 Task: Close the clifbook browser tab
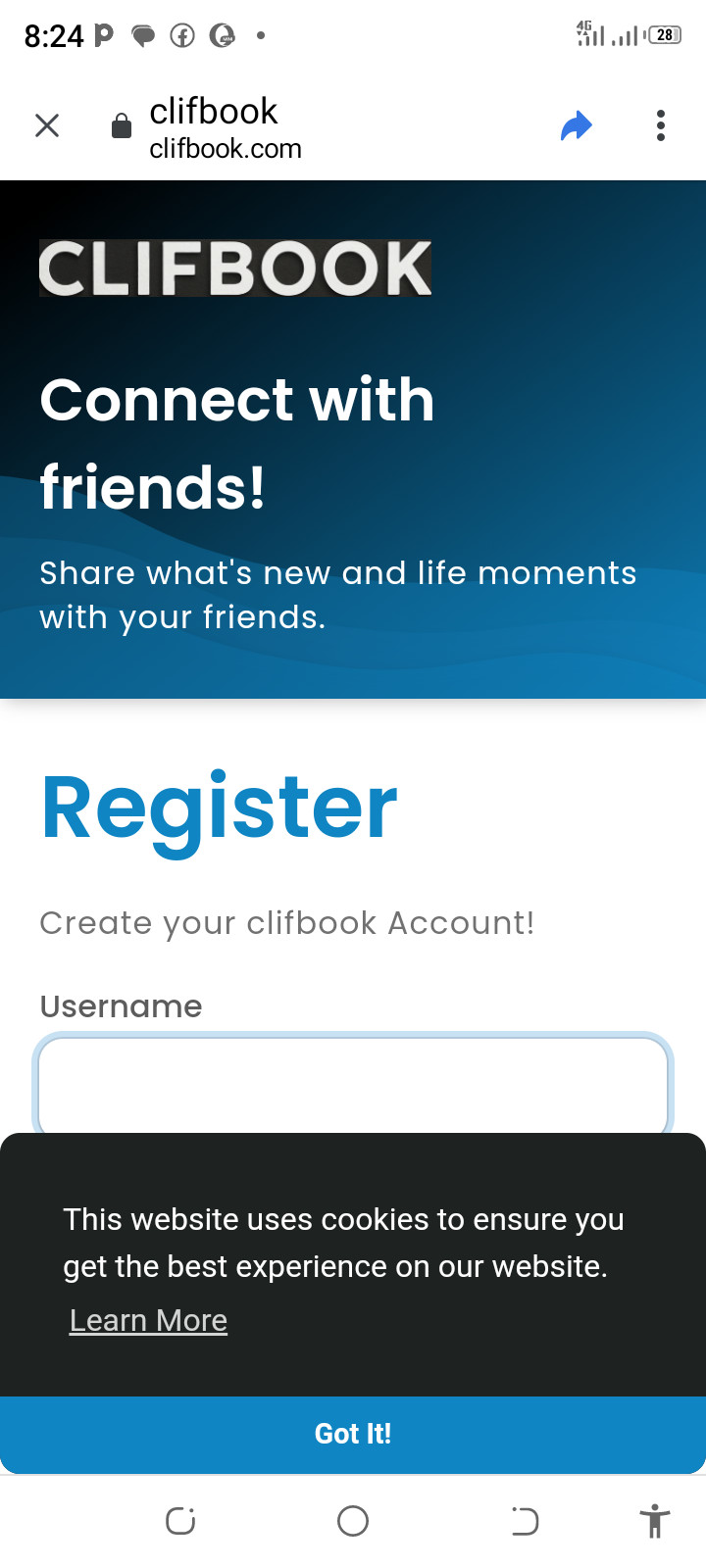[47, 125]
